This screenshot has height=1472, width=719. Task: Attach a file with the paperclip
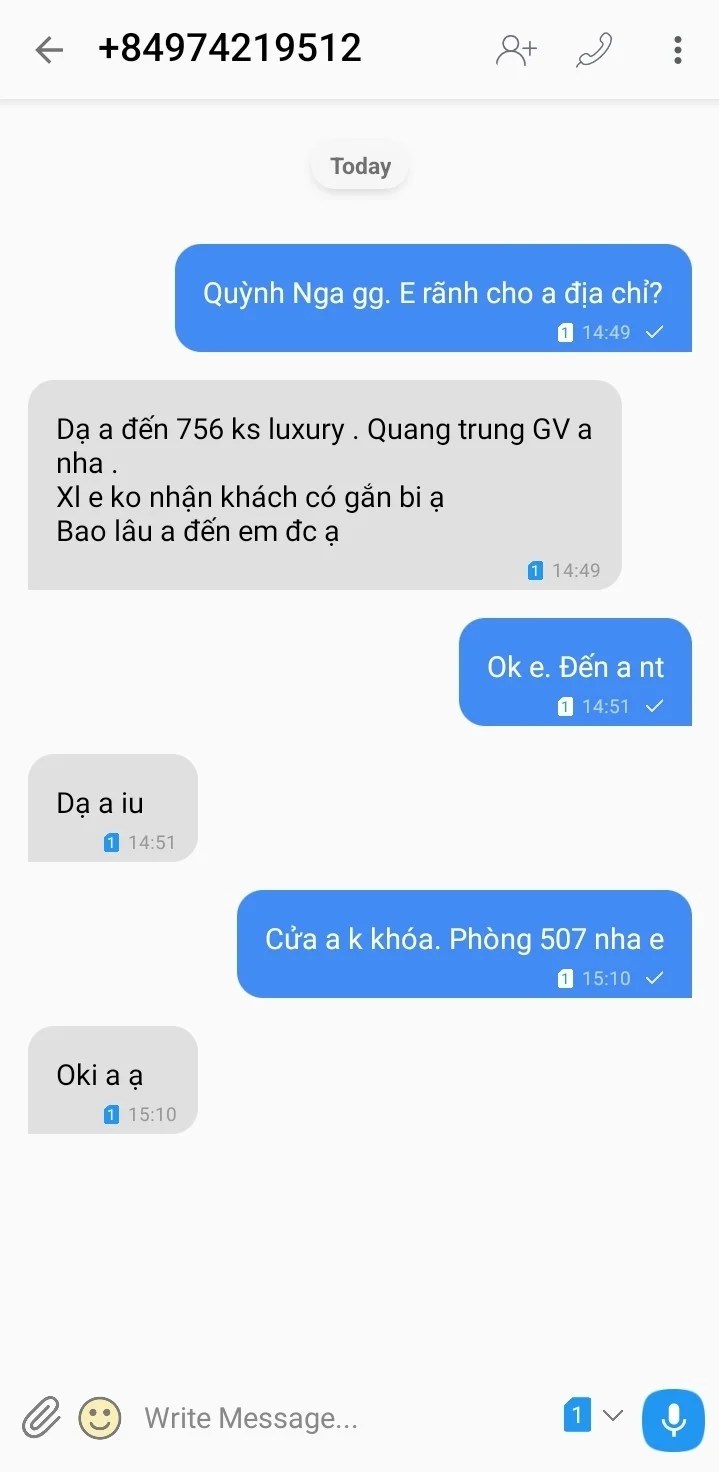point(41,1417)
